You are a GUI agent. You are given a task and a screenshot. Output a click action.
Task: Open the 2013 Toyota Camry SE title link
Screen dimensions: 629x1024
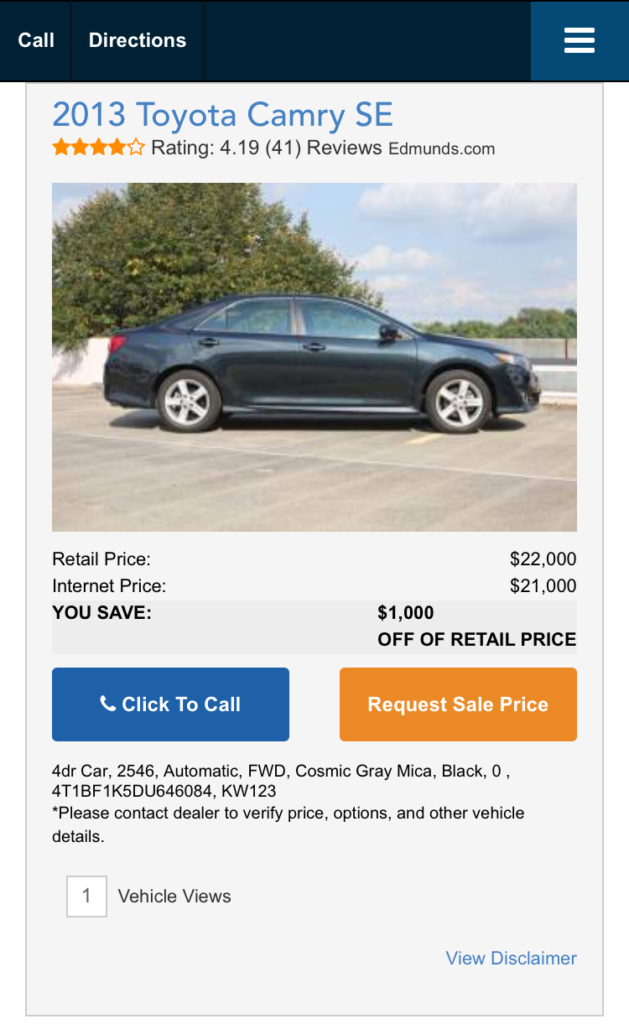(222, 115)
